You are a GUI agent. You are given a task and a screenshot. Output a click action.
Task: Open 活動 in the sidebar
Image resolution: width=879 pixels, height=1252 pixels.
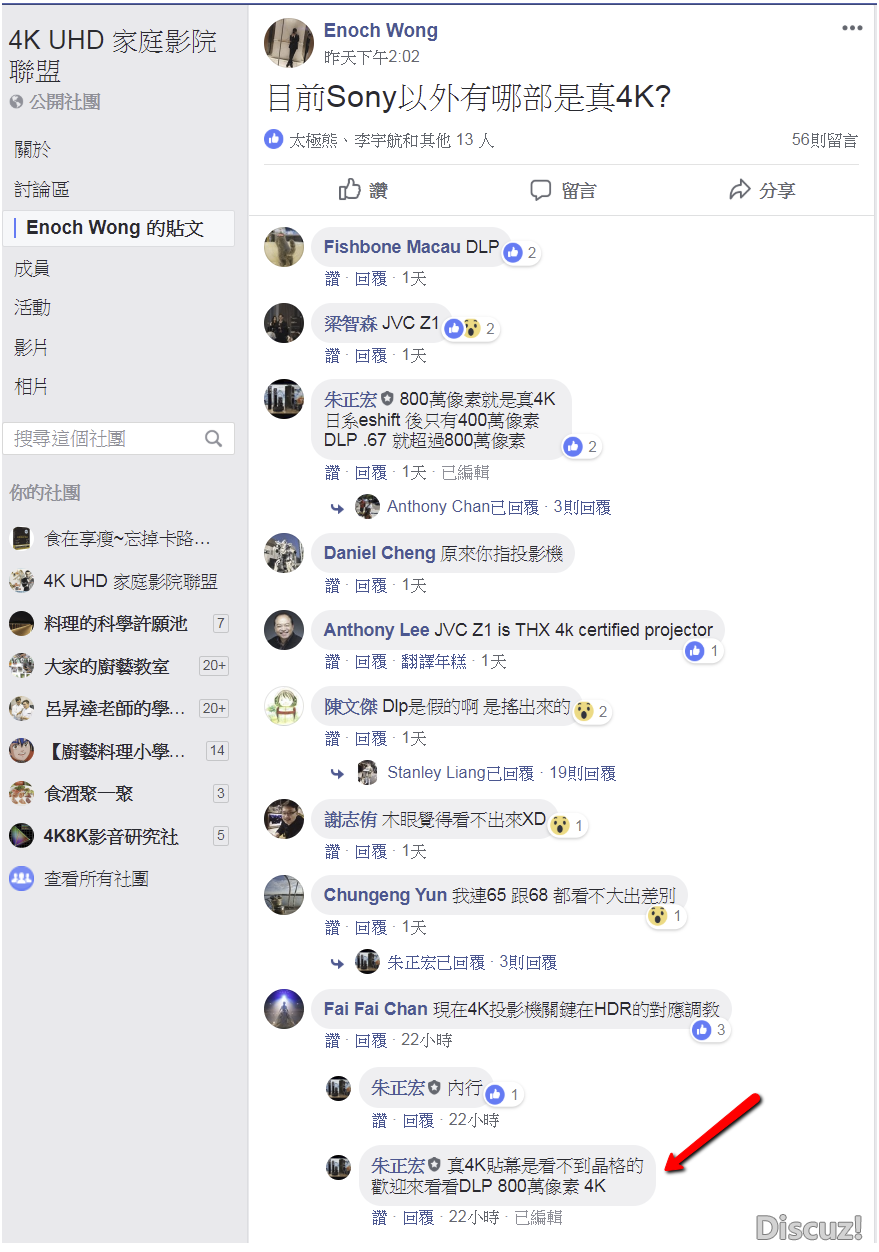[32, 307]
